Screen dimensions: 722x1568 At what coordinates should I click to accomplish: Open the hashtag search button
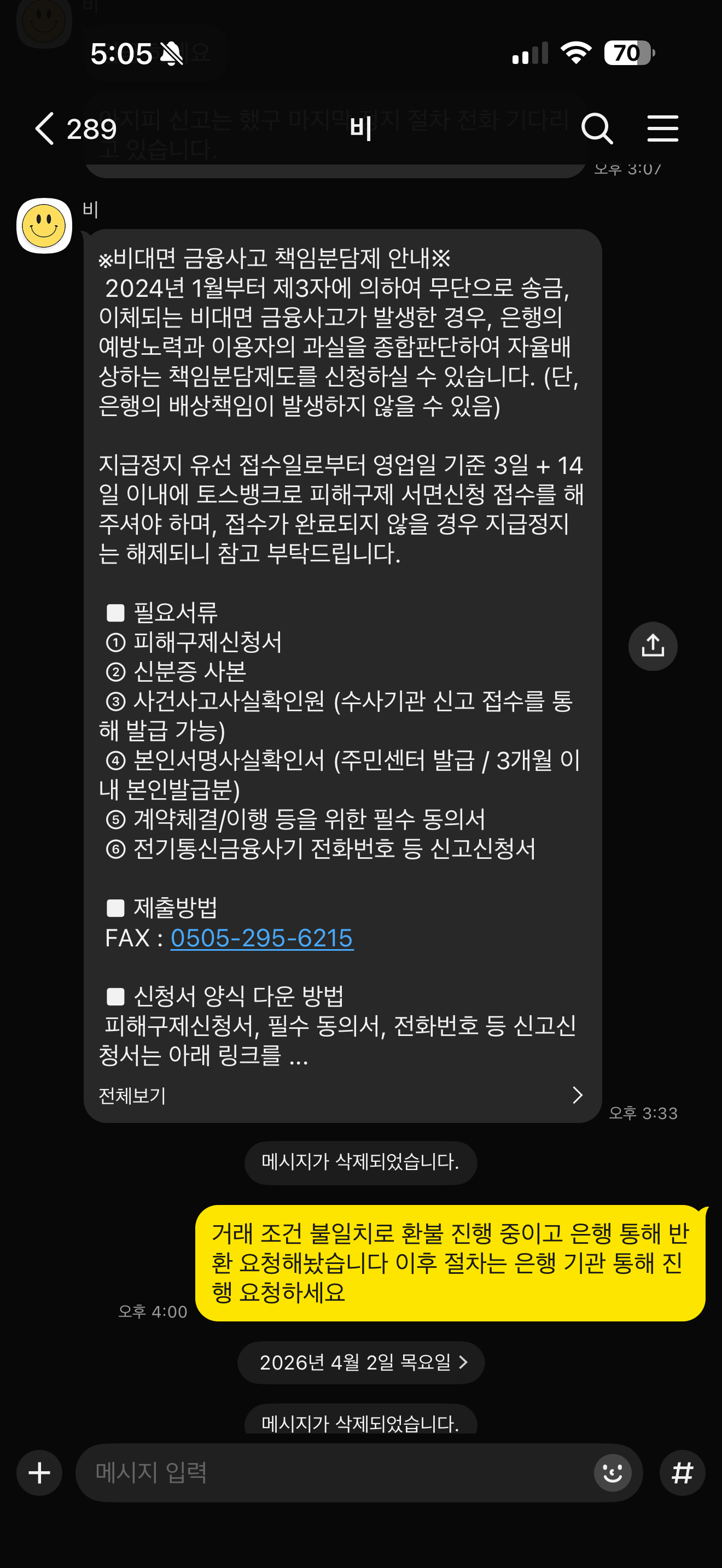point(683,1473)
